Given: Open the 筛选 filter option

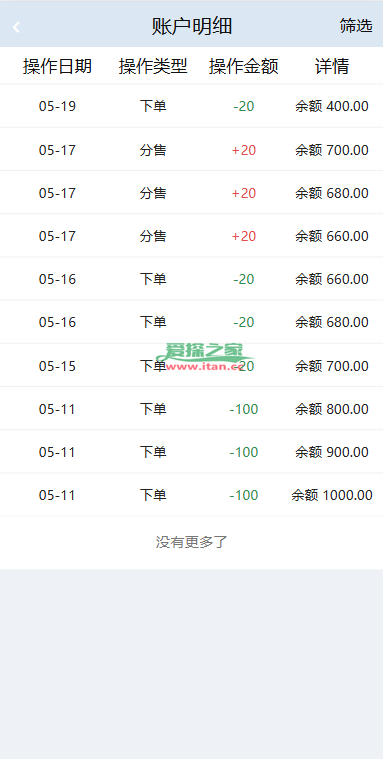Looking at the screenshot, I should coord(356,26).
